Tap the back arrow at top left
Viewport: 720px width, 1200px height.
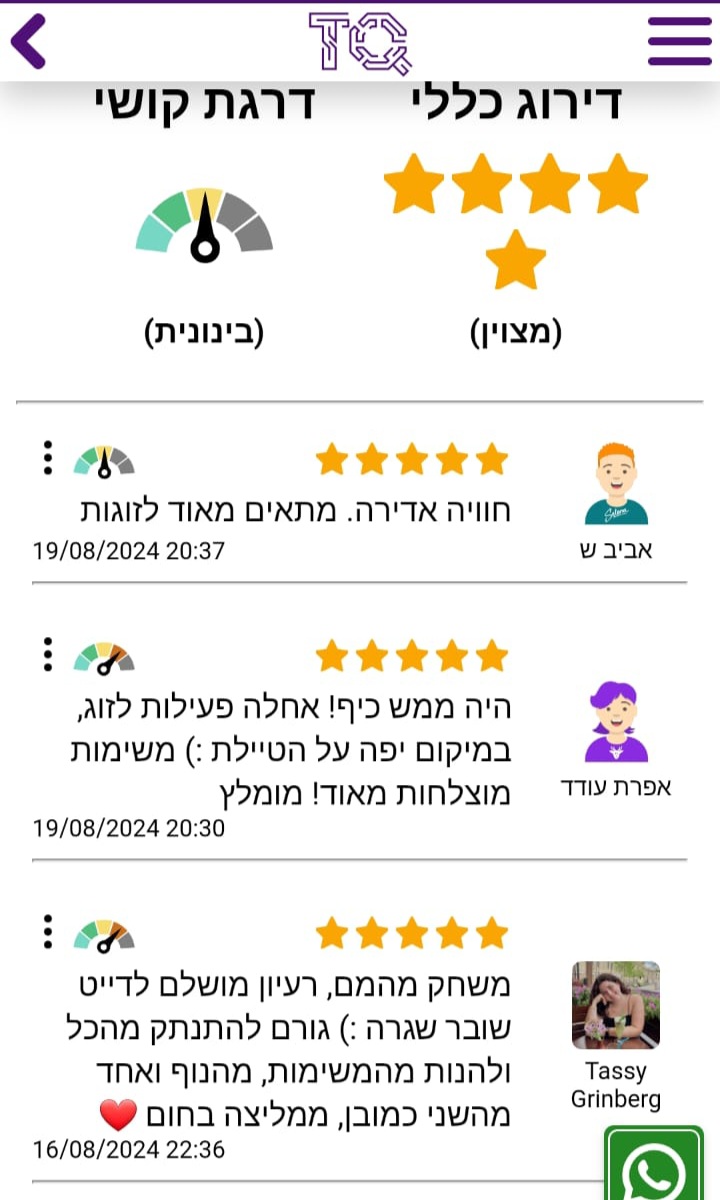[x=26, y=41]
